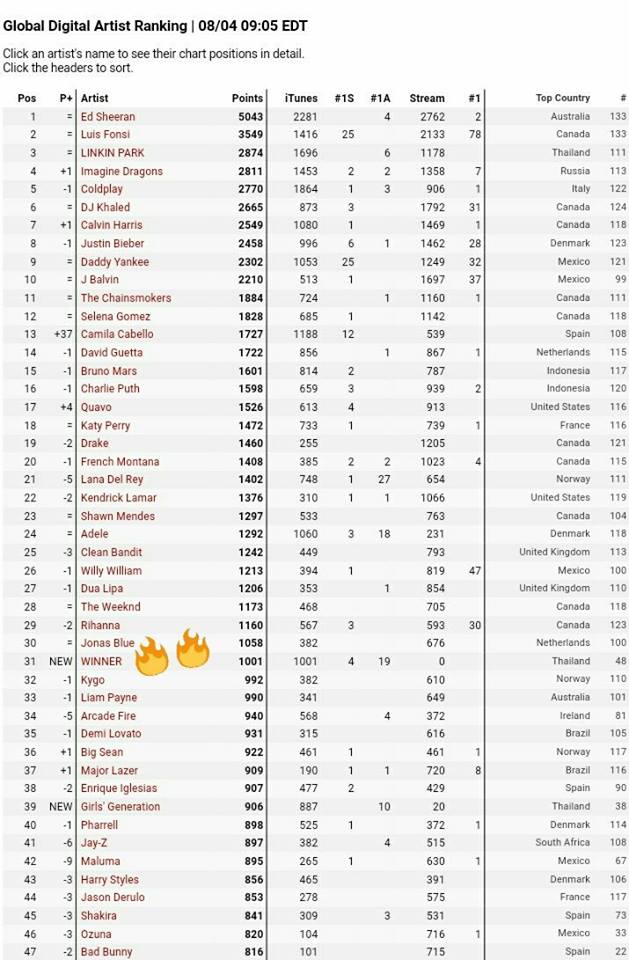View WINNER's chart positions
The height and width of the screenshot is (960, 629).
point(101,661)
